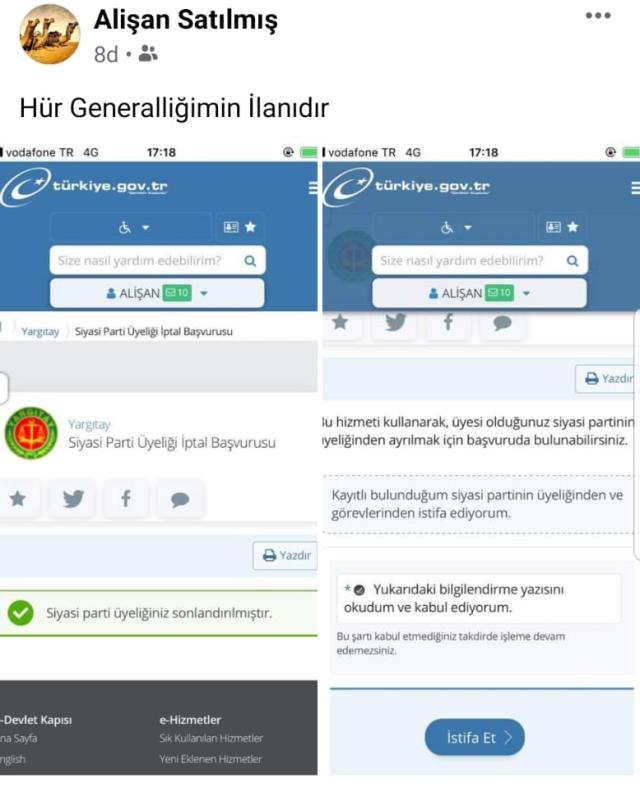Open the right screenshot image
The width and height of the screenshot is (640, 786).
tap(480, 460)
